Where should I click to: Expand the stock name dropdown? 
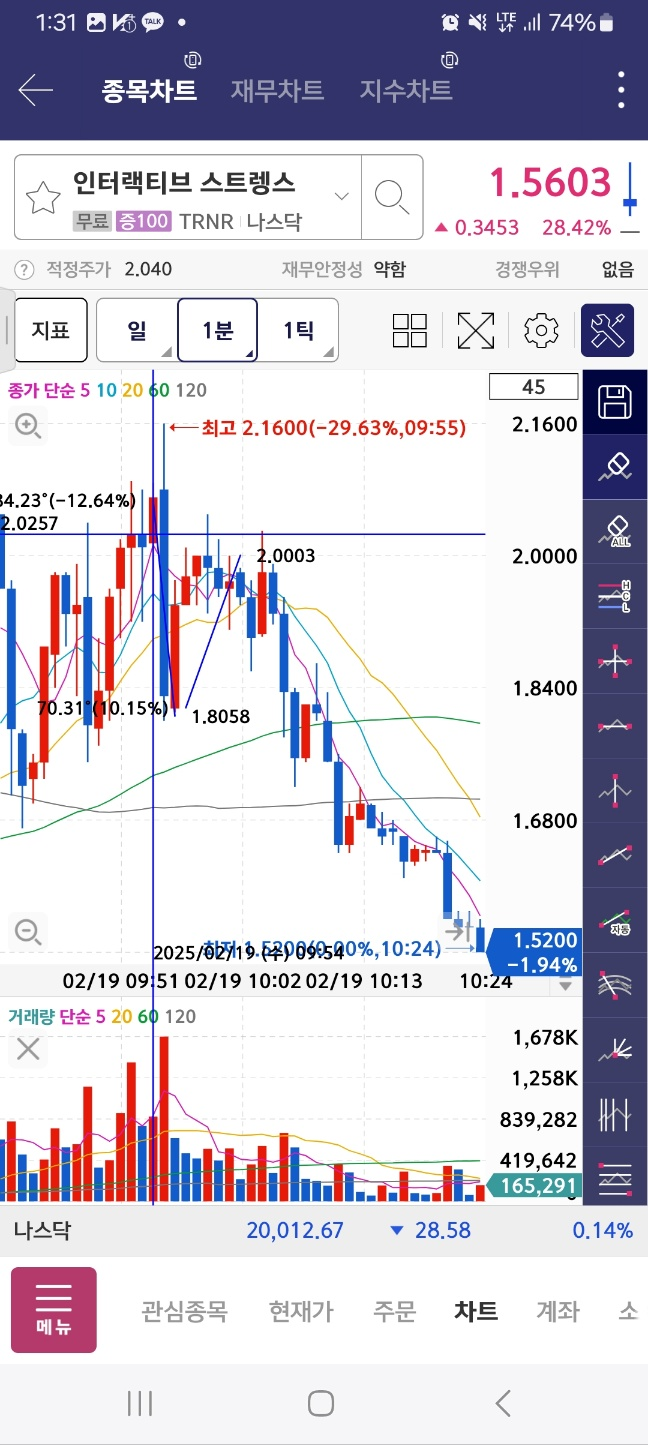tap(341, 196)
